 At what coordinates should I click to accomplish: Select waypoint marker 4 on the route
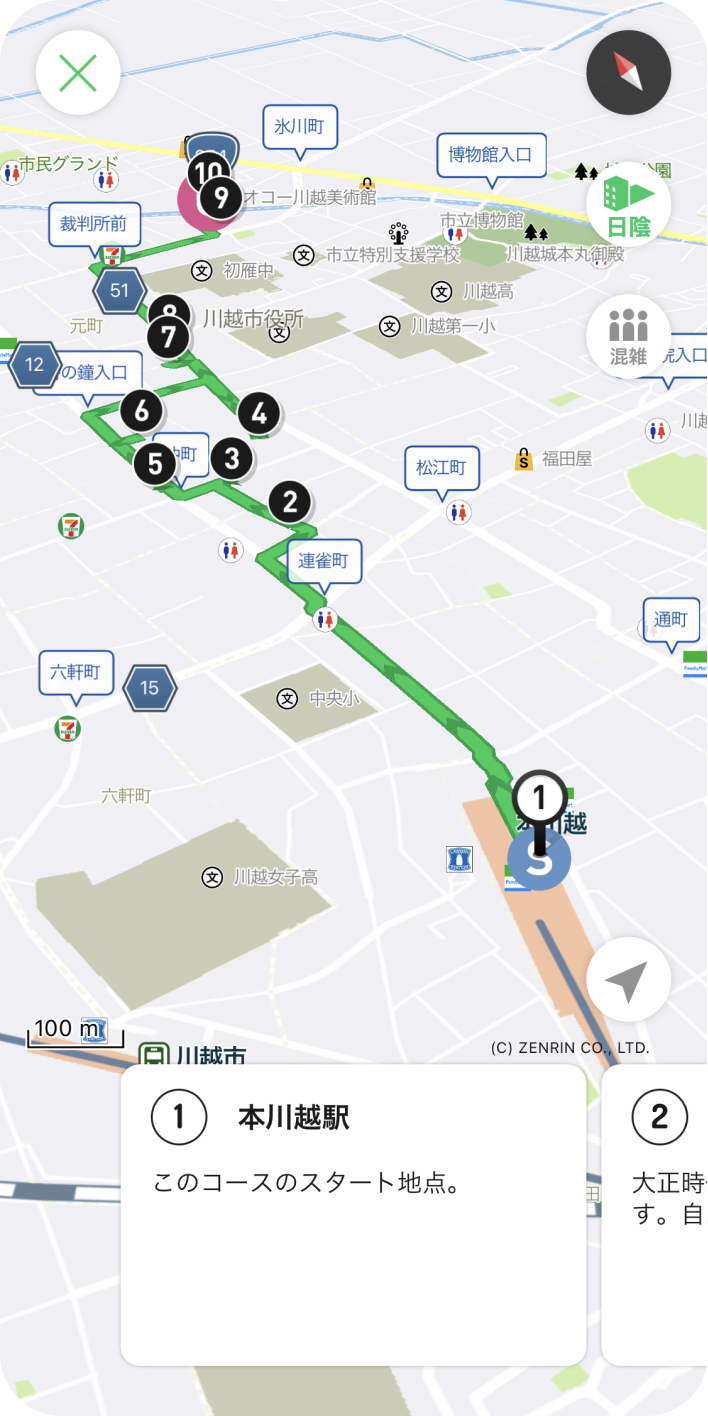click(259, 412)
